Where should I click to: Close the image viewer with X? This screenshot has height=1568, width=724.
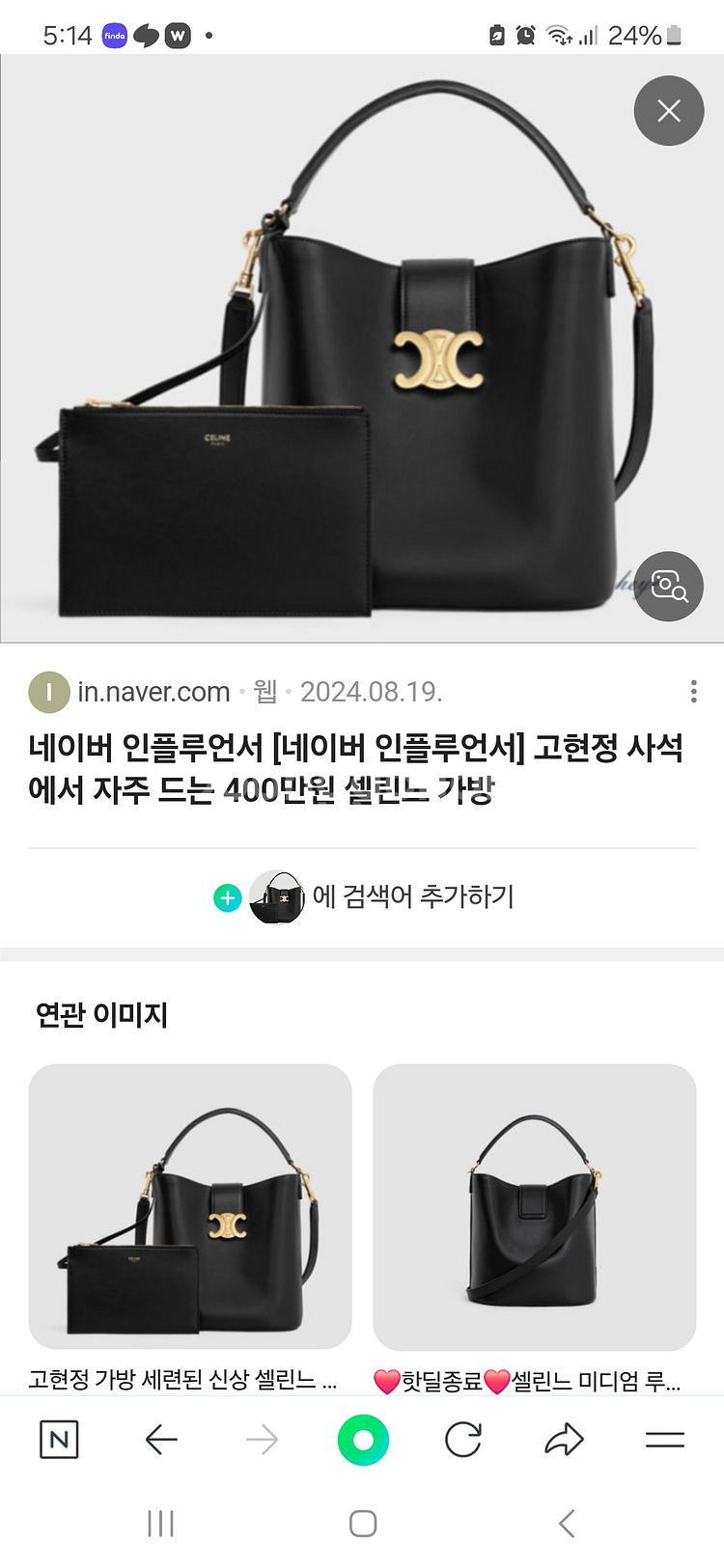coord(669,111)
